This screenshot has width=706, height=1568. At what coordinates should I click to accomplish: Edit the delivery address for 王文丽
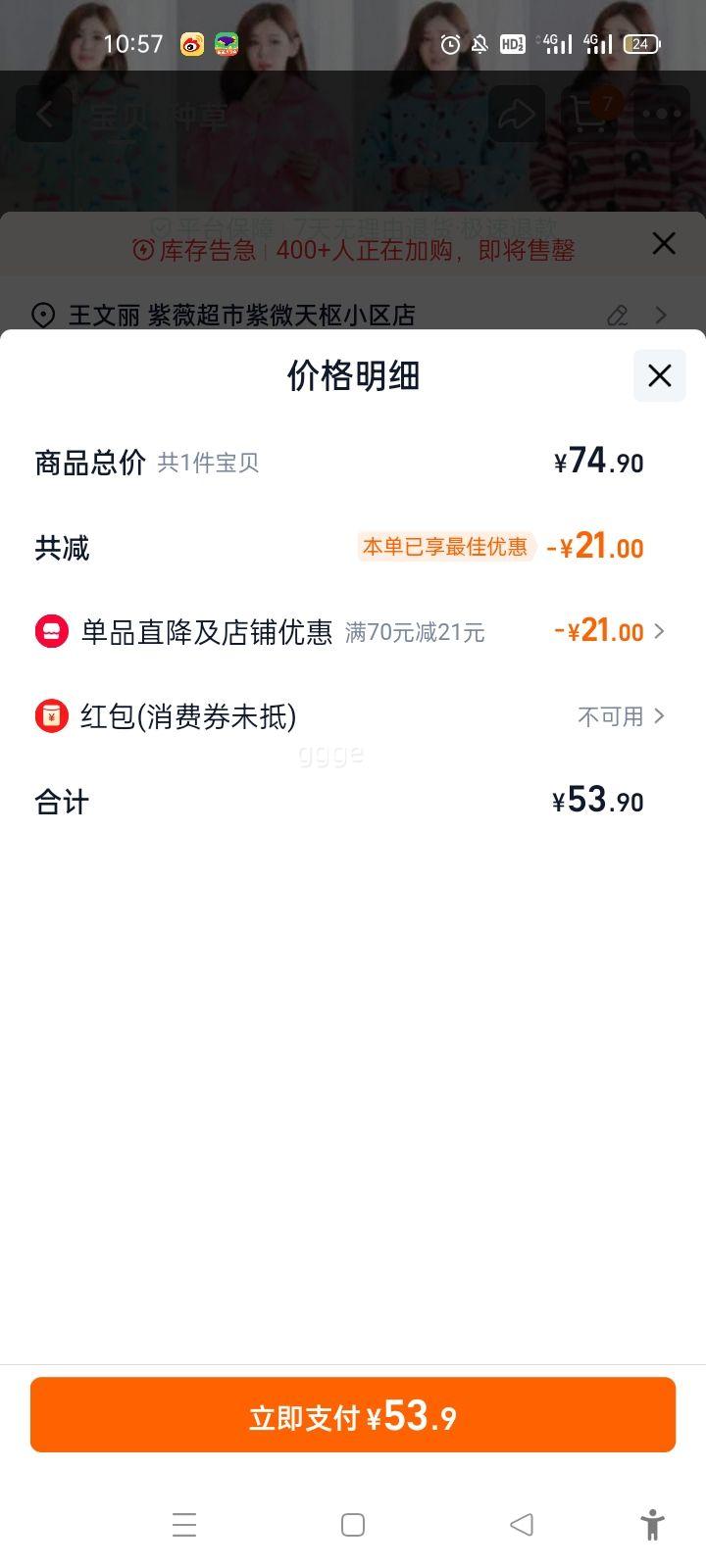pyautogui.click(x=618, y=315)
